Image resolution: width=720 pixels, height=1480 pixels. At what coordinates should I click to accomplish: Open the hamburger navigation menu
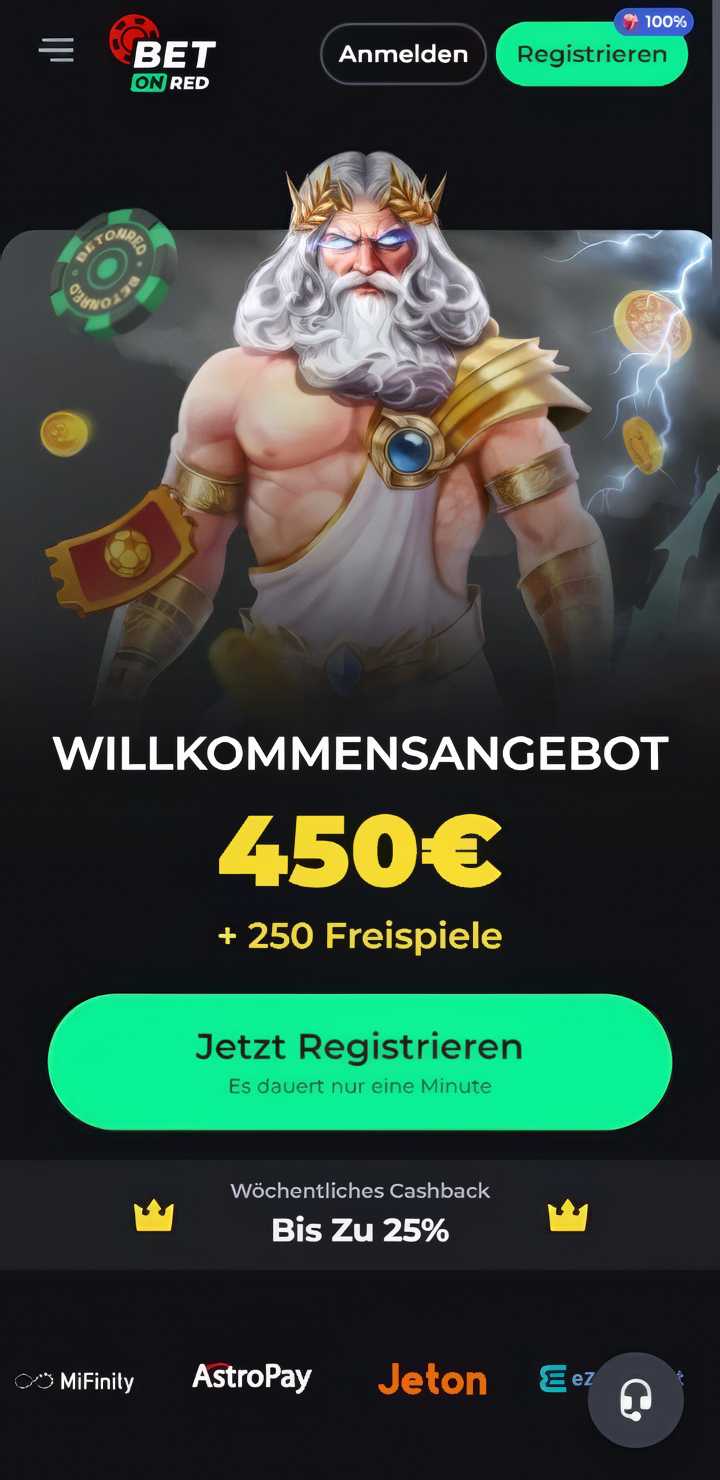click(56, 51)
